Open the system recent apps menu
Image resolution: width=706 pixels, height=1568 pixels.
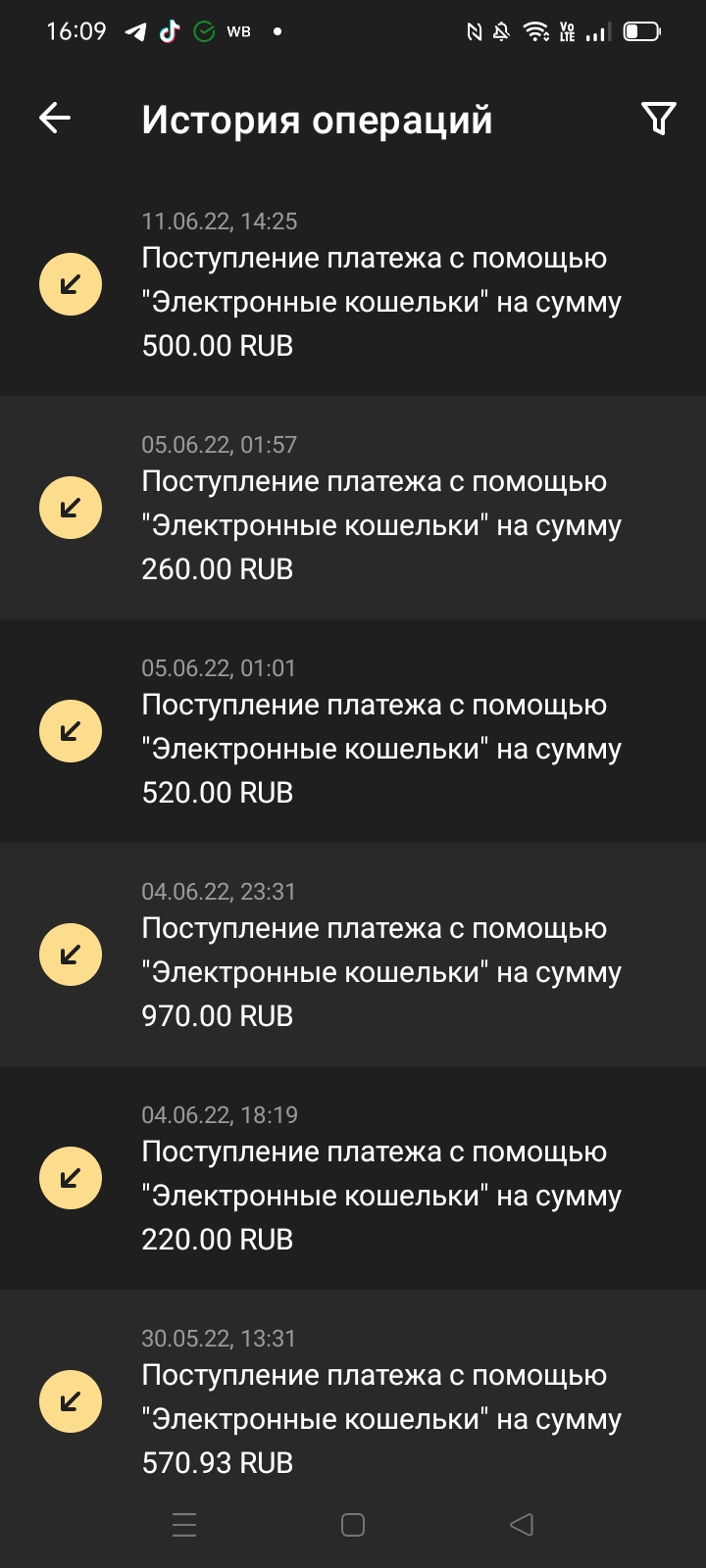click(x=184, y=1525)
